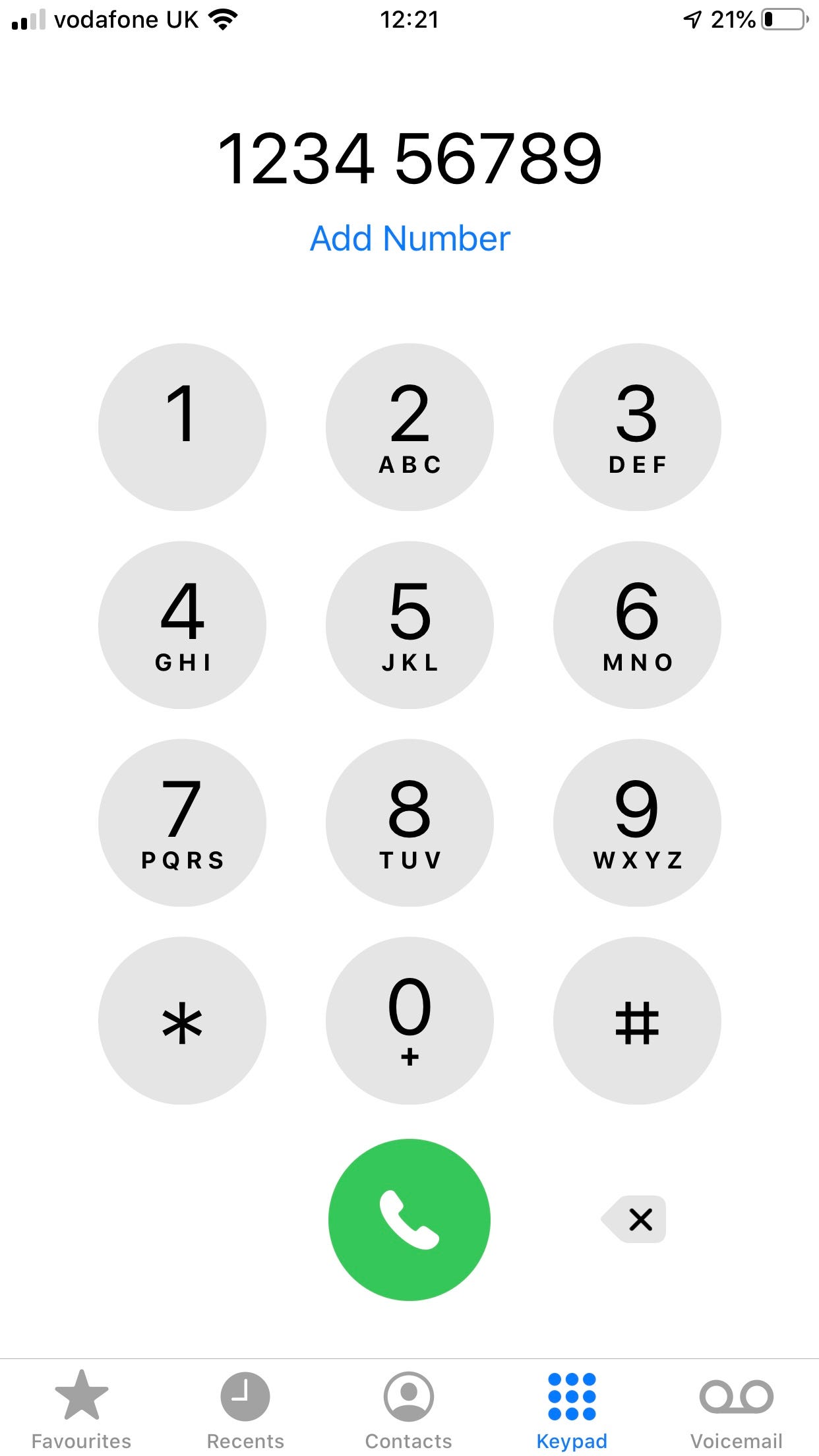Call the entered number
Viewport: 819px width, 1456px height.
409,1220
